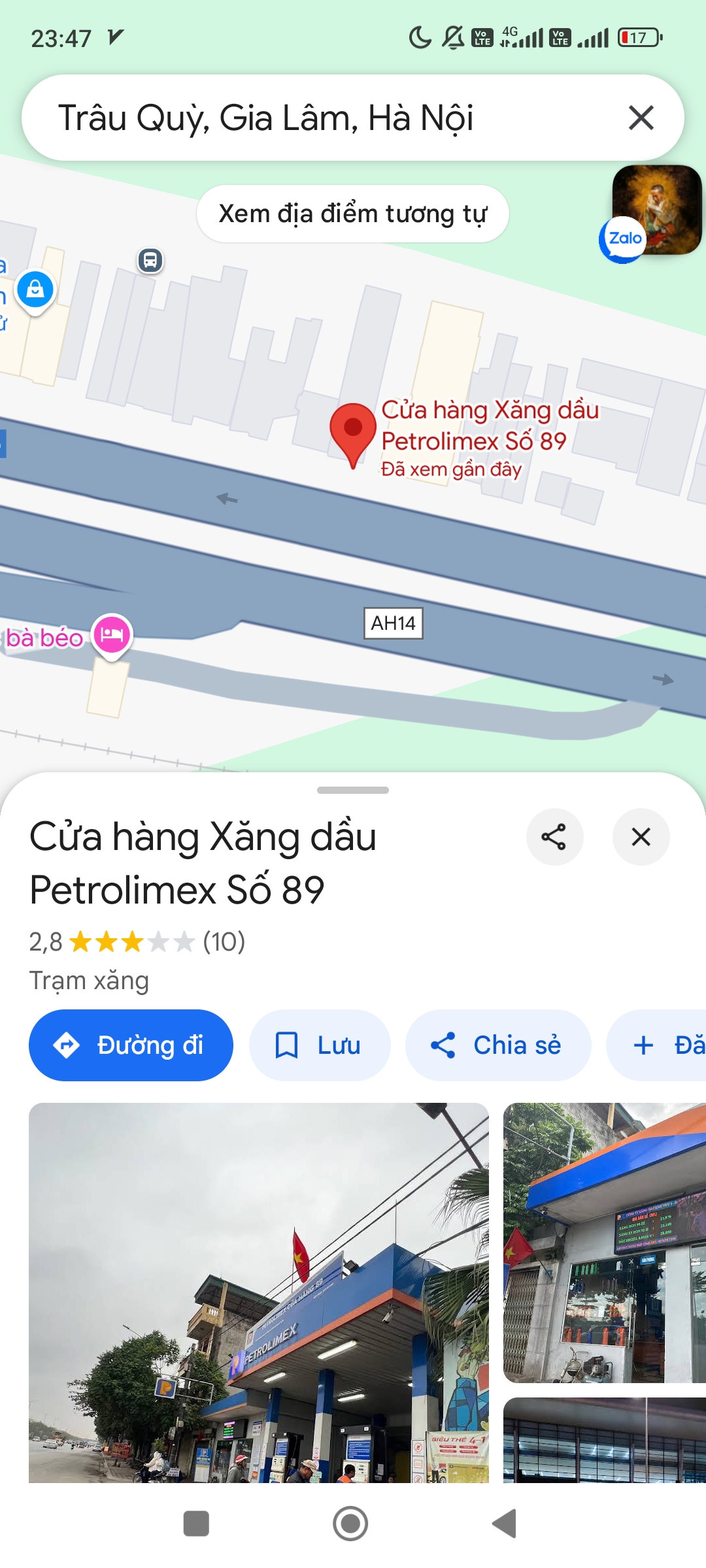The image size is (706, 1568).
Task: Share this place via the round share icon
Action: click(554, 837)
